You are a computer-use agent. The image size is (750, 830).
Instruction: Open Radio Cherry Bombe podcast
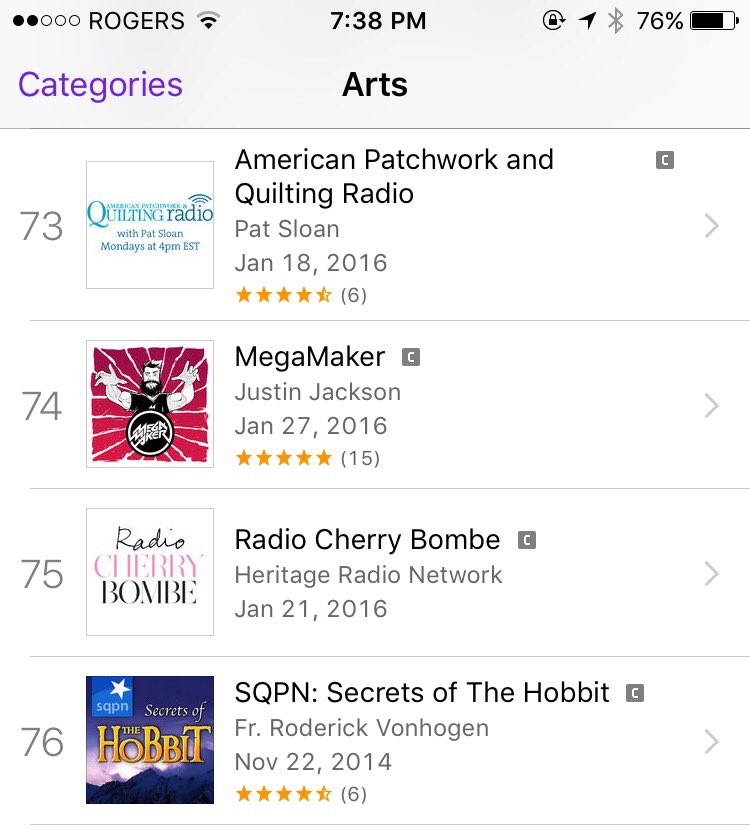[x=367, y=541]
